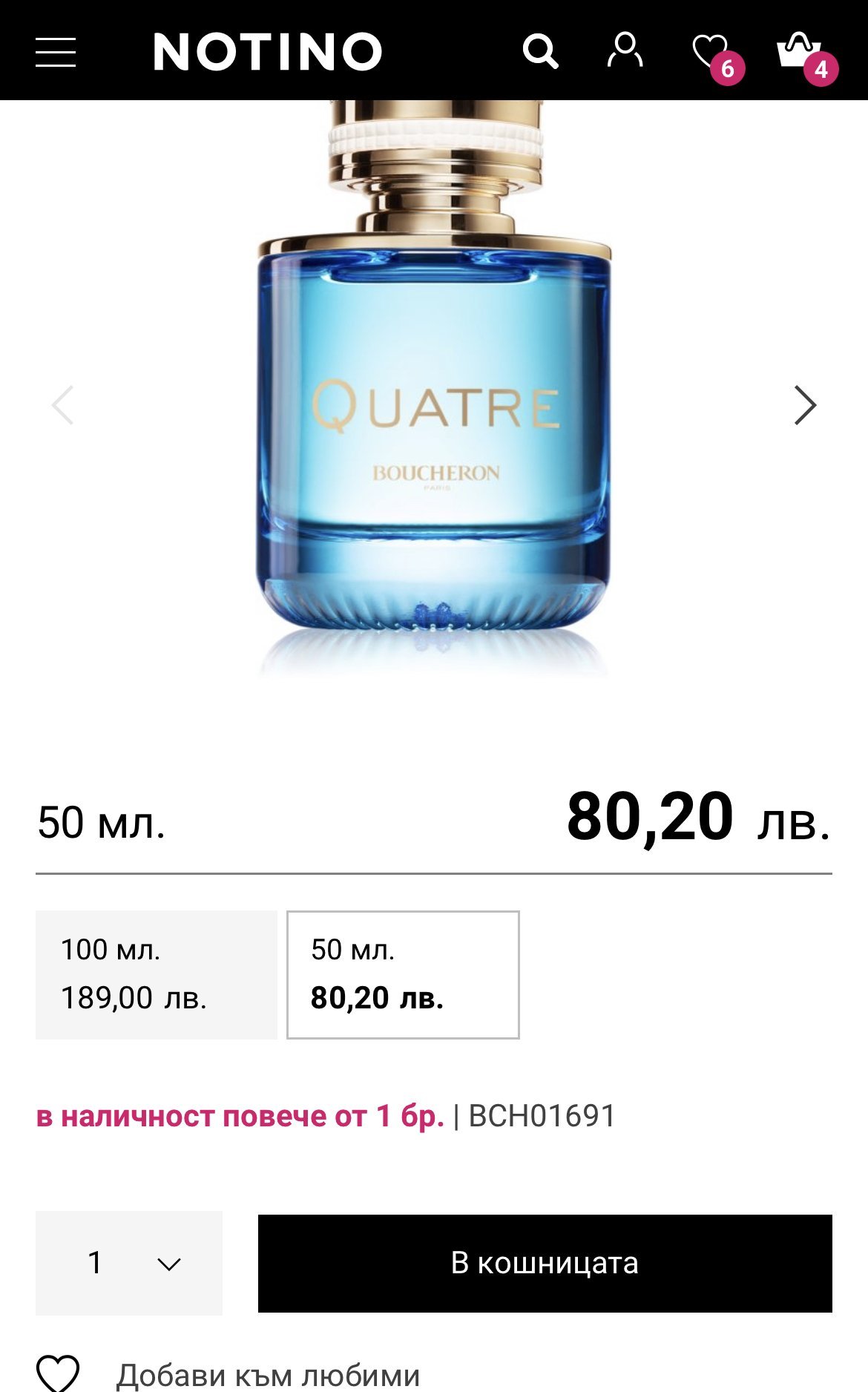
Task: Expand the quantity dropdown
Action: pyautogui.click(x=129, y=1263)
